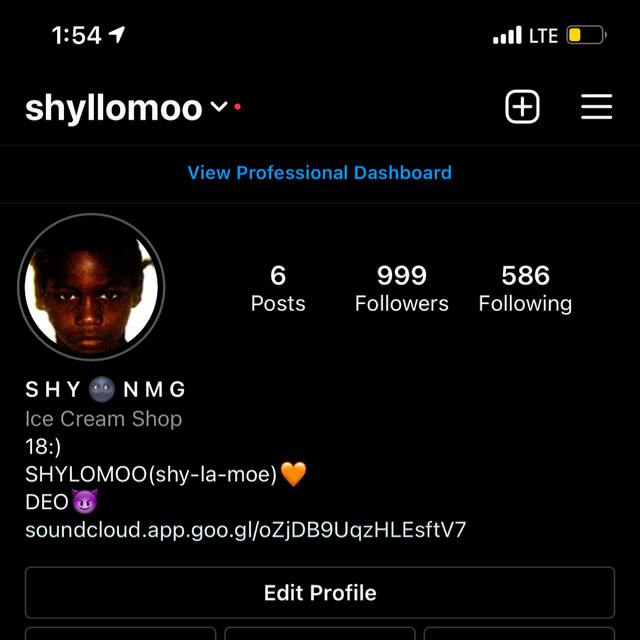Tap the Edit Profile button

320,593
